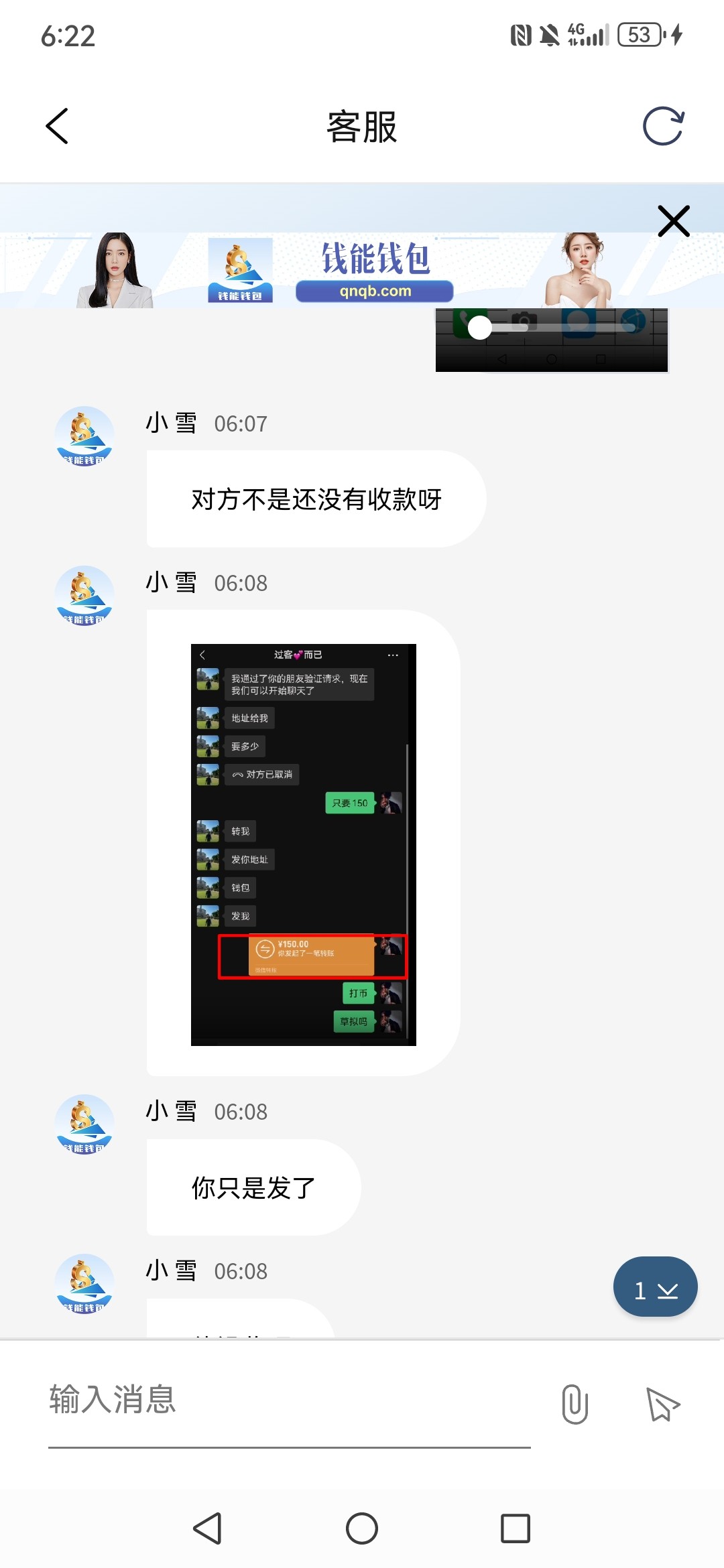This screenshot has width=724, height=1568.
Task: Send the message with the paper plane icon
Action: coord(662,1404)
